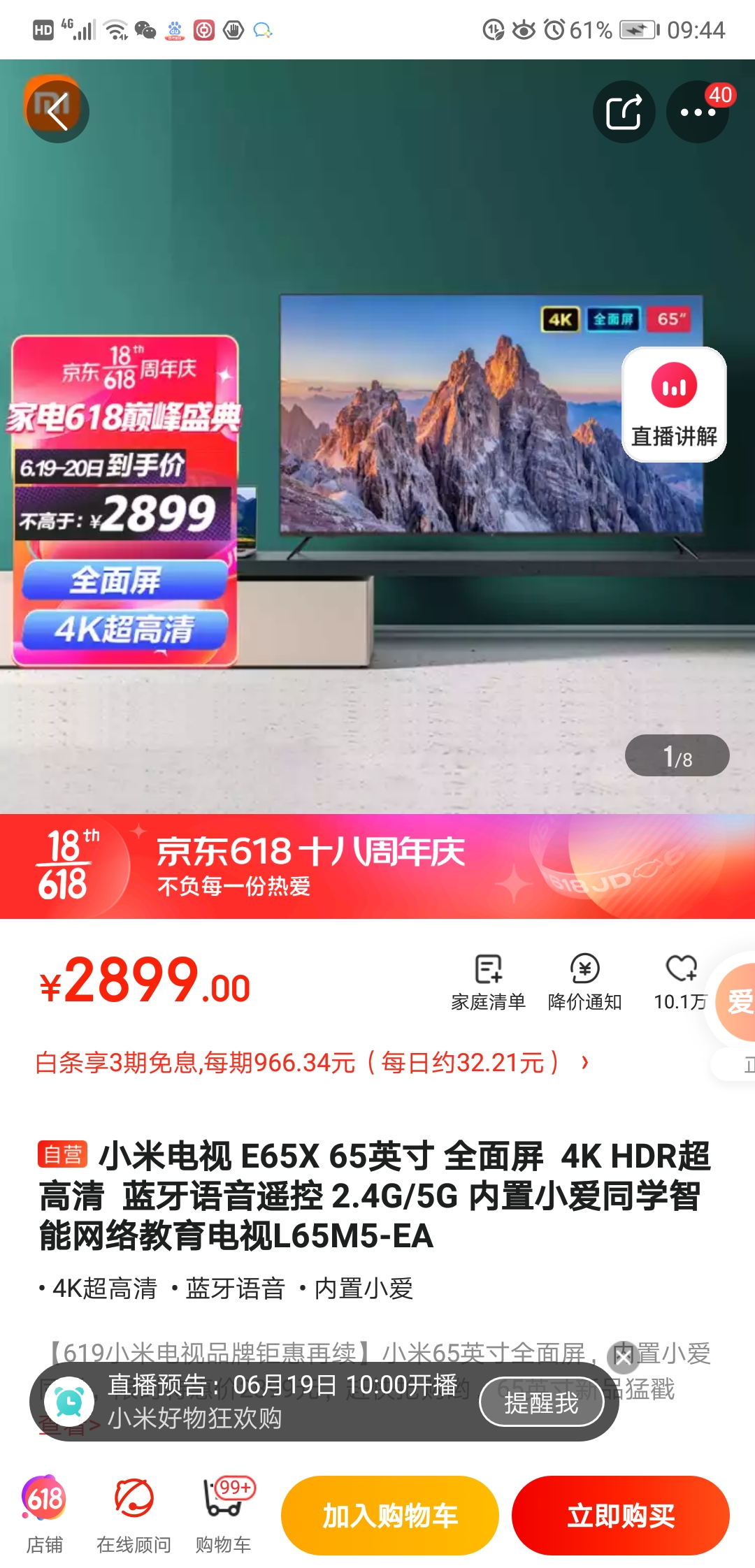Contact 在线顾问 customer service
This screenshot has height=1568, width=755.
click(x=134, y=1515)
